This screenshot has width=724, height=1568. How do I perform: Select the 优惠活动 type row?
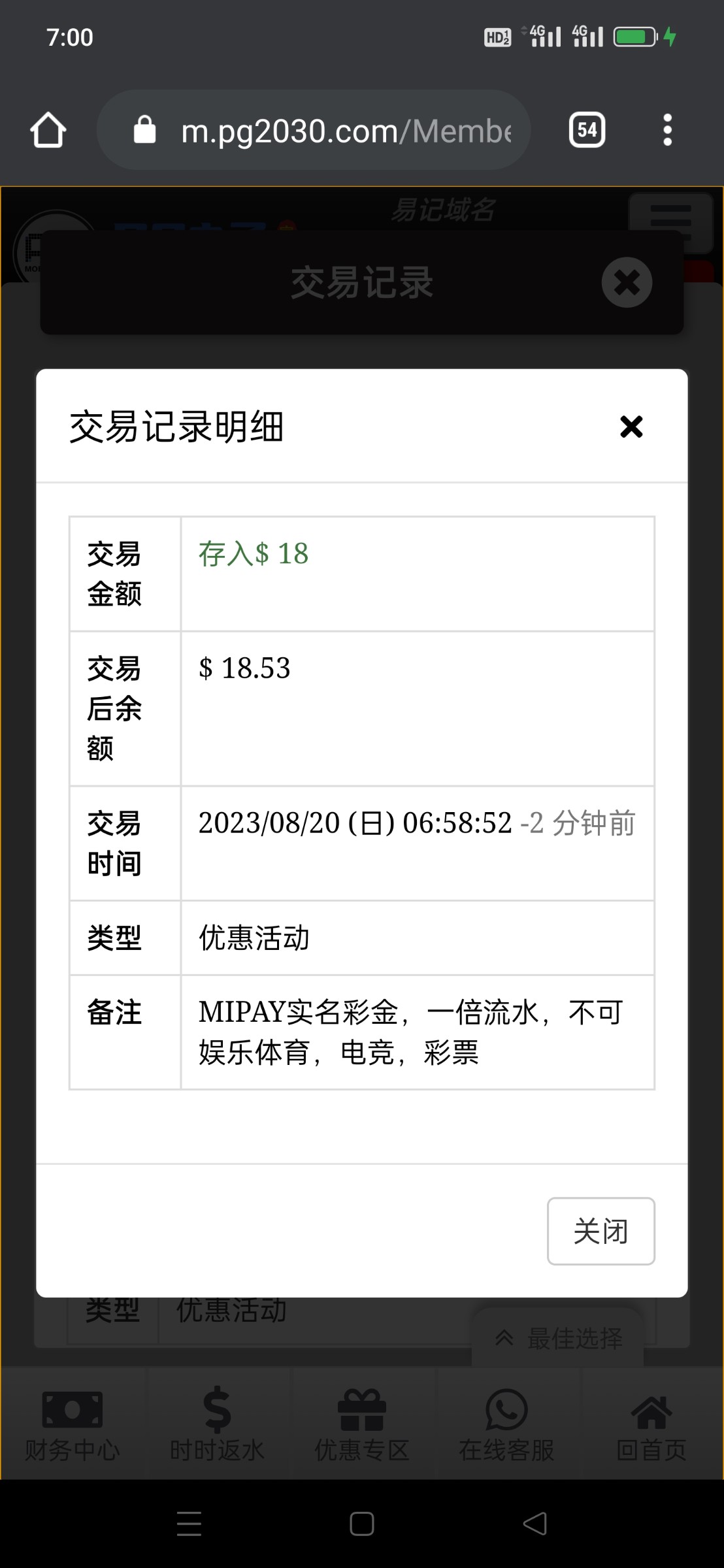[256, 938]
